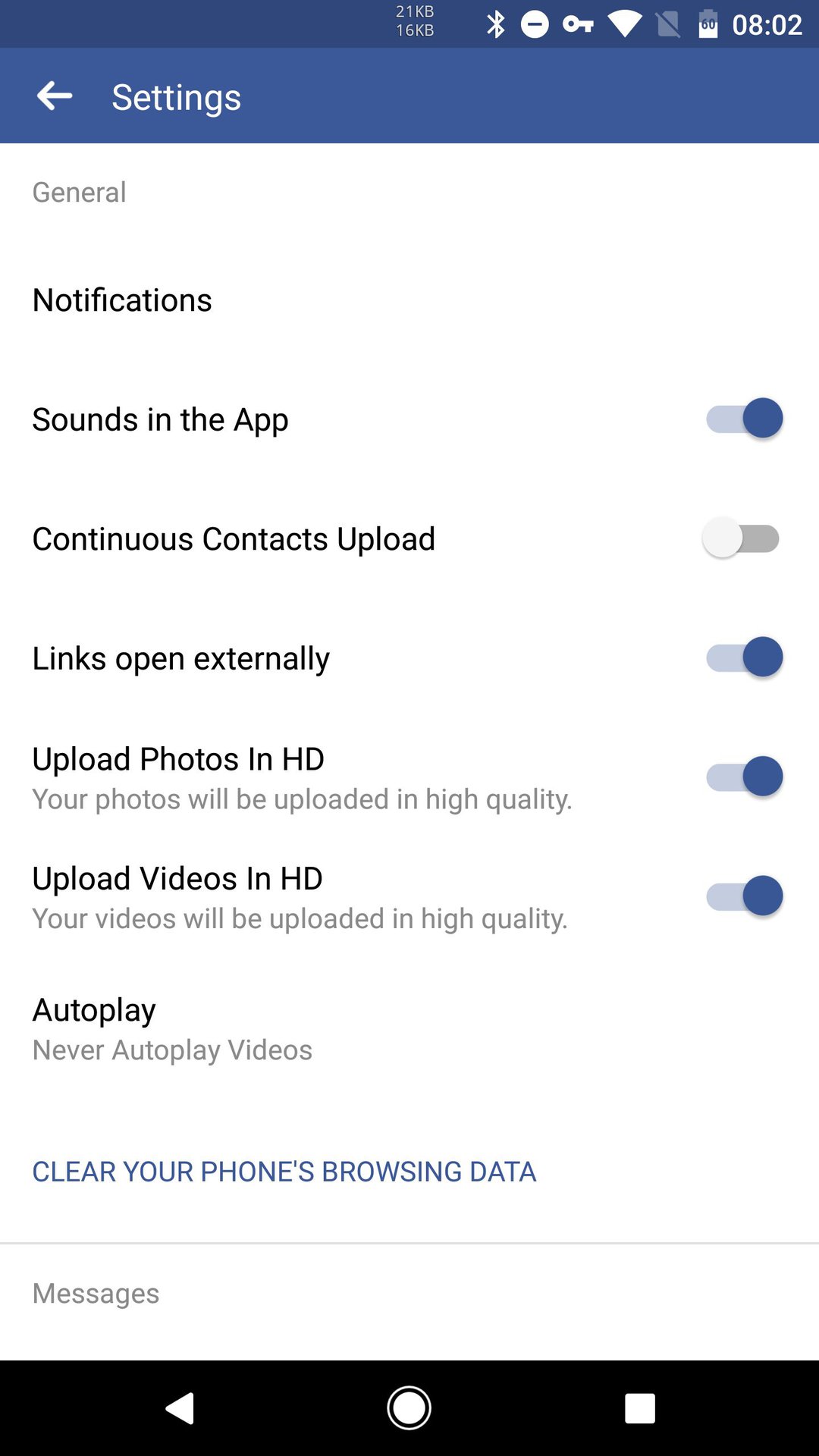This screenshot has height=1456, width=819.
Task: Open recent apps overview
Action: [x=639, y=1408]
